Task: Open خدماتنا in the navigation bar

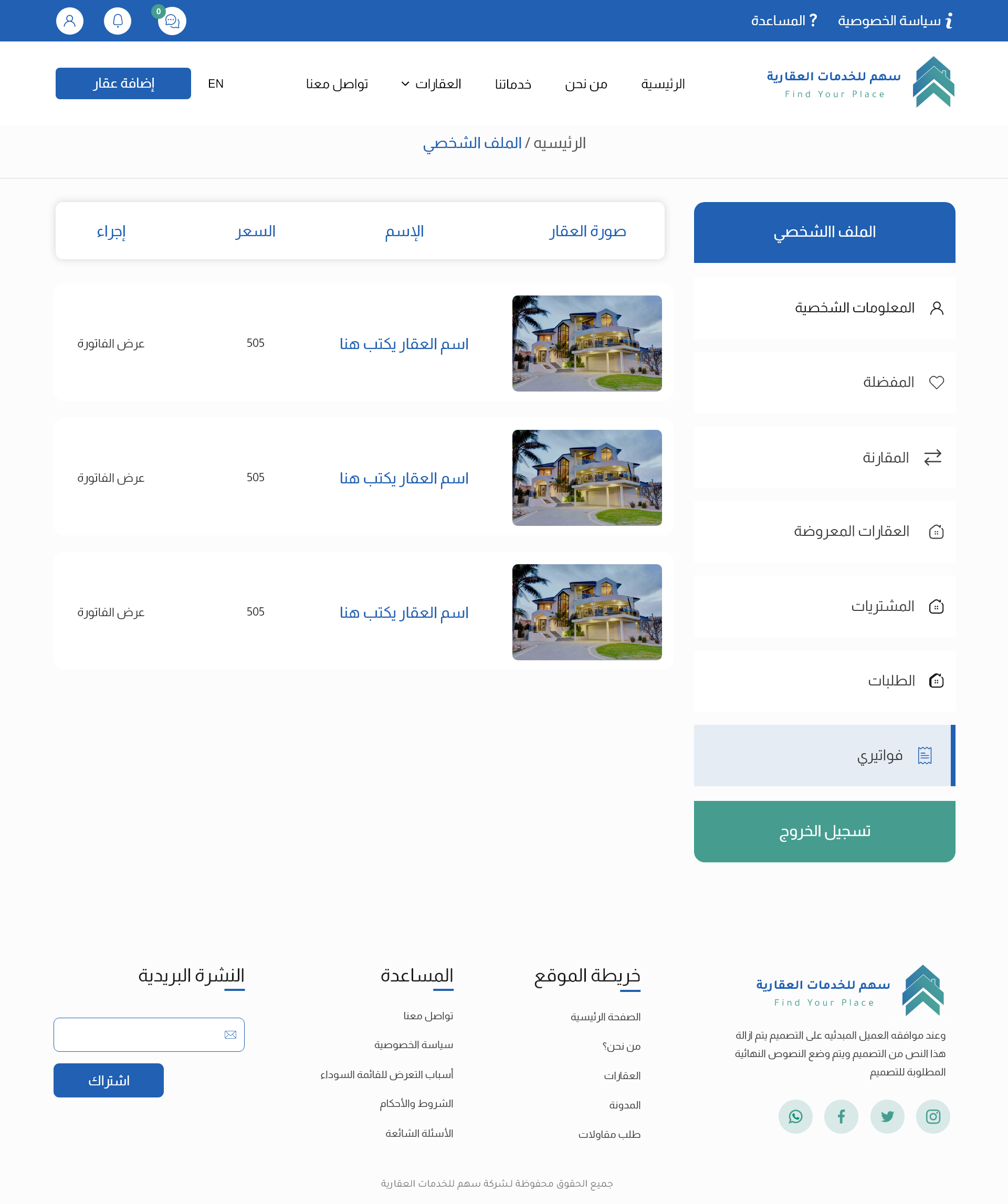Action: coord(513,85)
